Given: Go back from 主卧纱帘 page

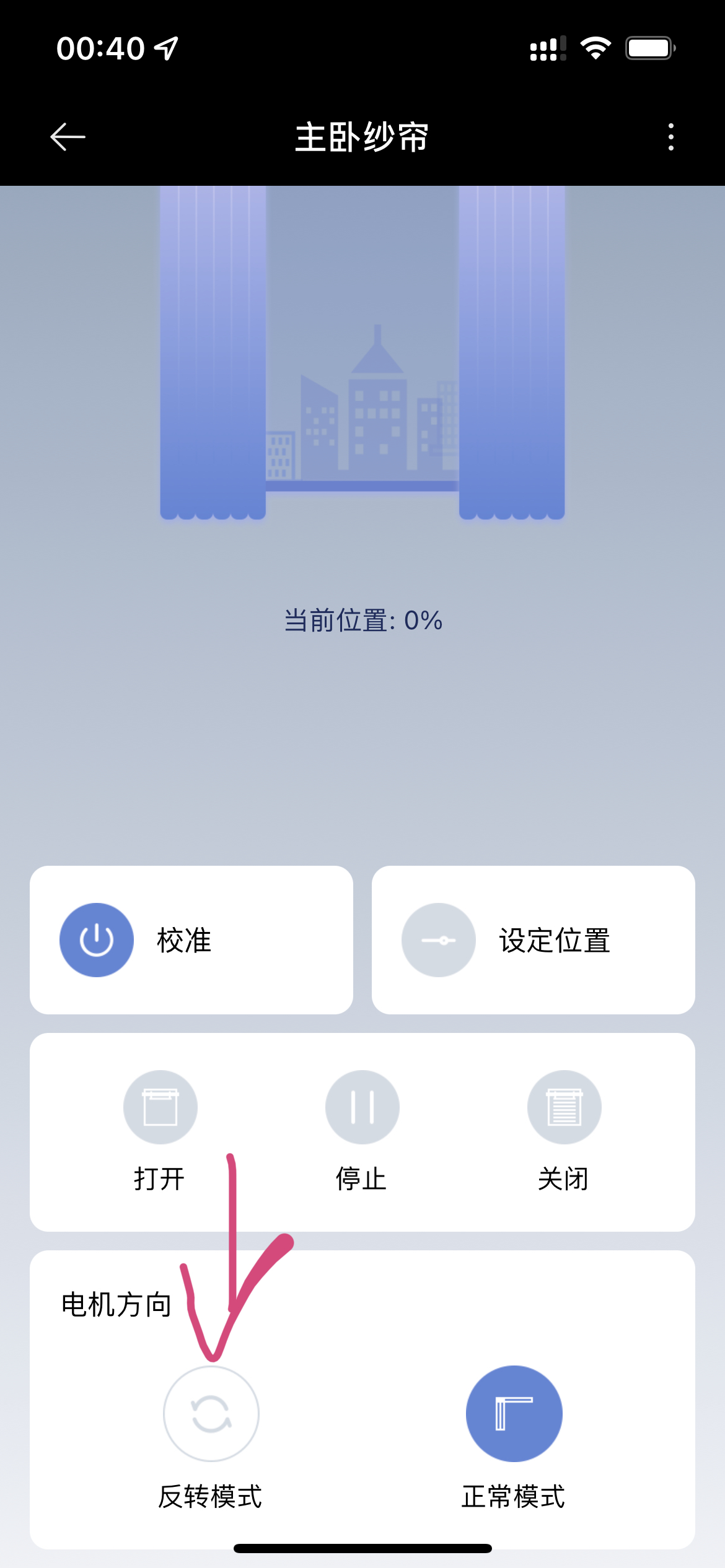Looking at the screenshot, I should pos(68,137).
